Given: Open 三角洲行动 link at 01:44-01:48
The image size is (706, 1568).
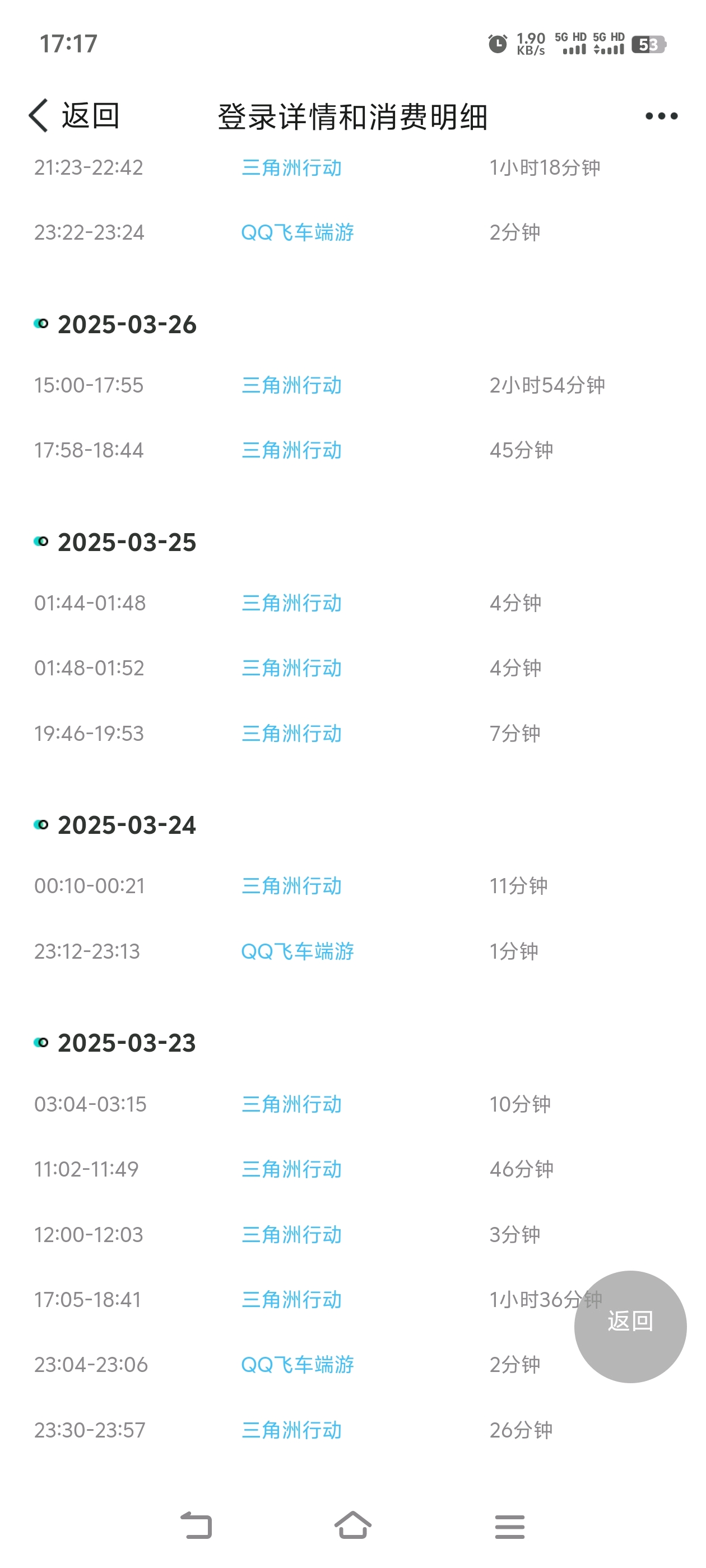Looking at the screenshot, I should click(x=291, y=603).
